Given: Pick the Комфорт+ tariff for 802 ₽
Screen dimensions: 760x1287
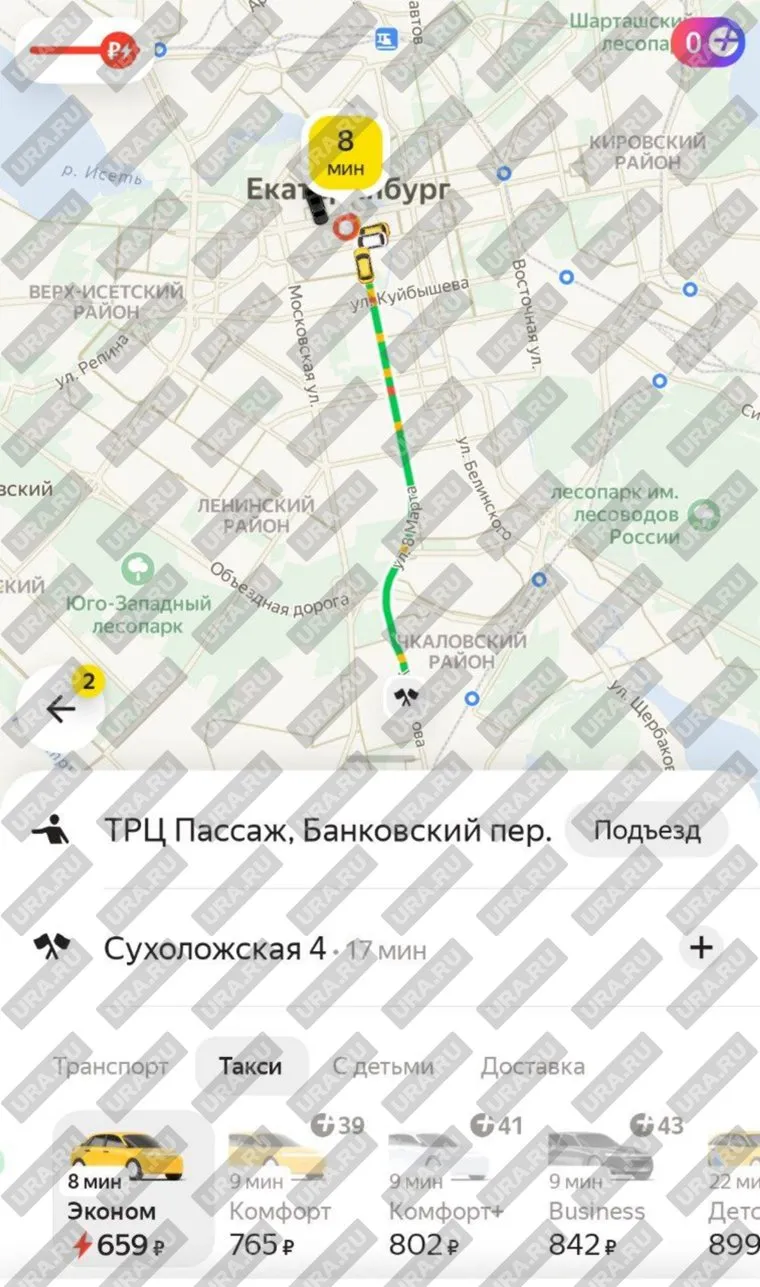Looking at the screenshot, I should (445, 1191).
